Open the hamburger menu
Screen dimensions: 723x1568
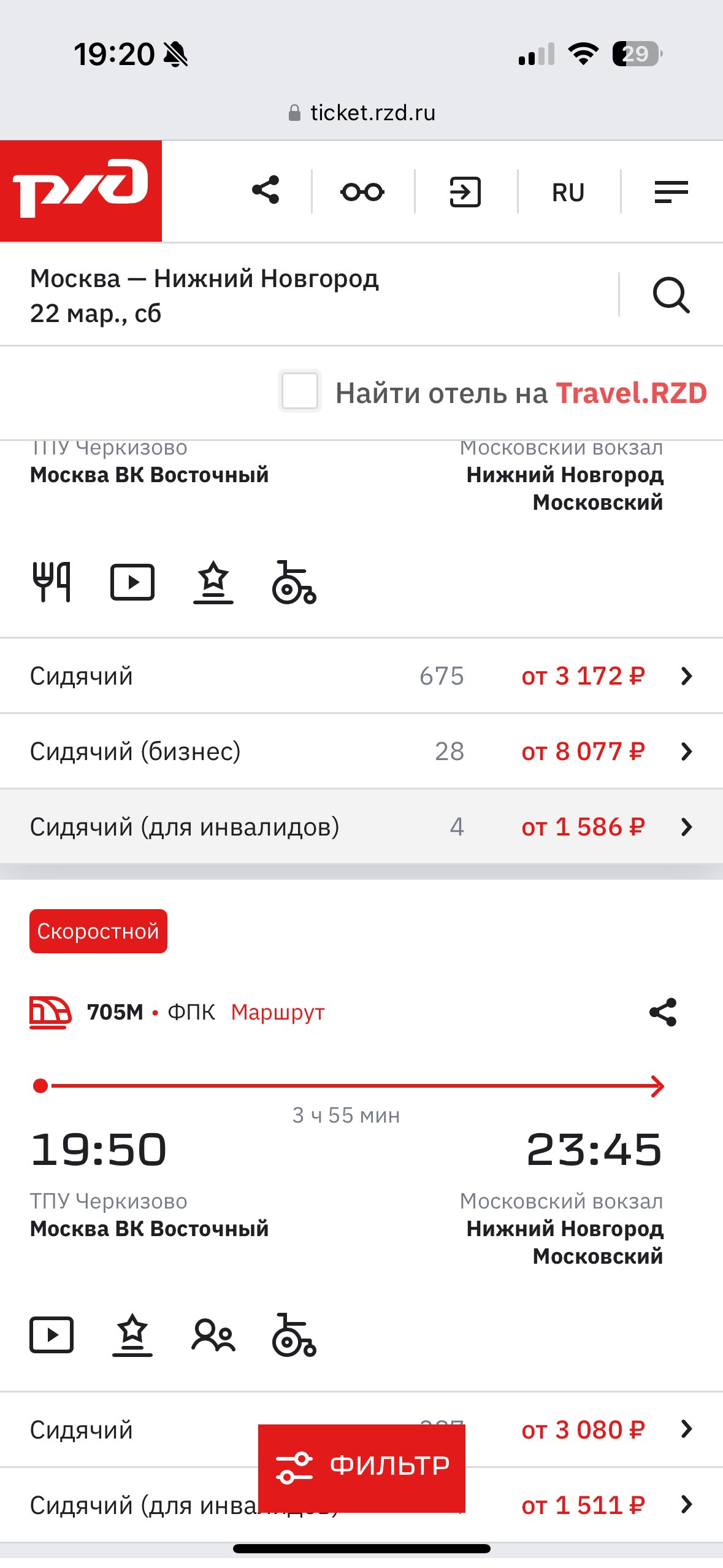[671, 191]
